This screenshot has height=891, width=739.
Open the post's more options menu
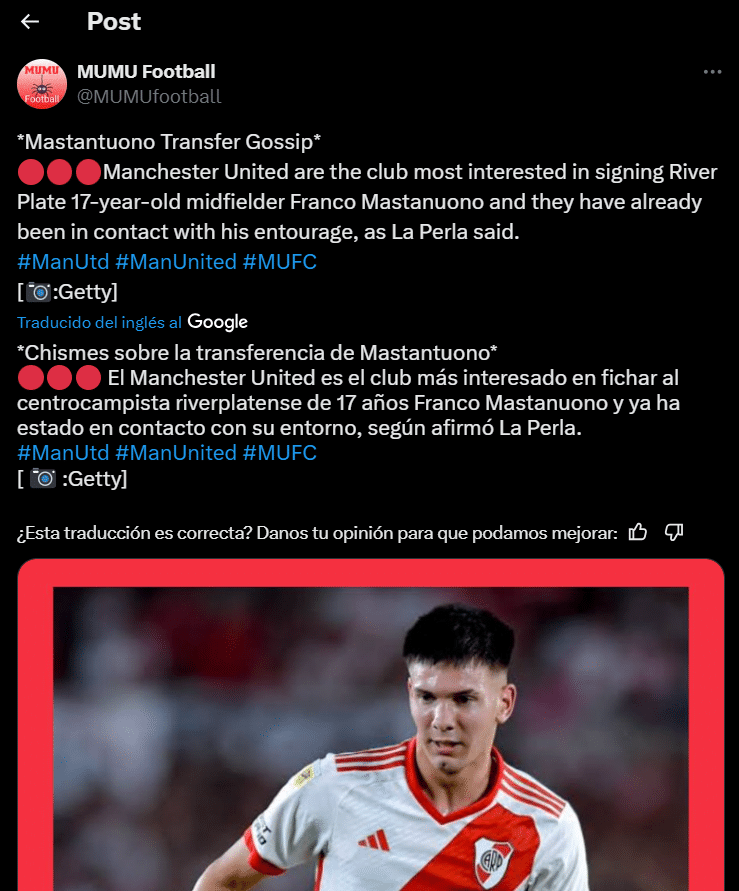[712, 72]
